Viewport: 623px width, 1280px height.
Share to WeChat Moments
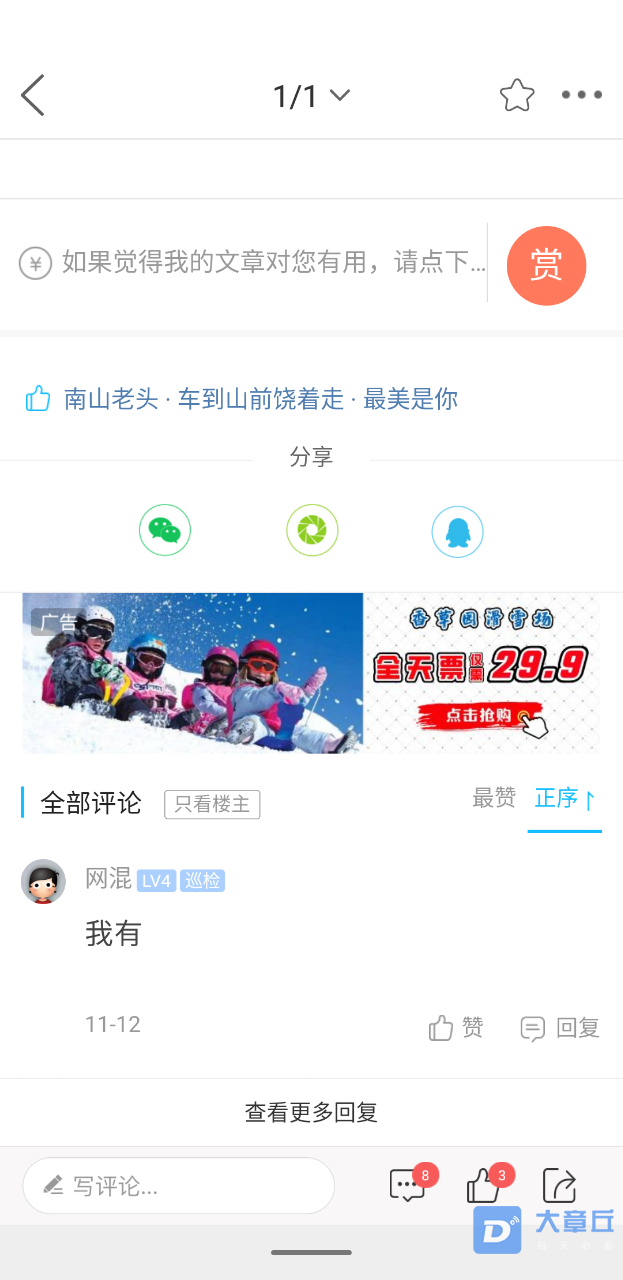312,531
